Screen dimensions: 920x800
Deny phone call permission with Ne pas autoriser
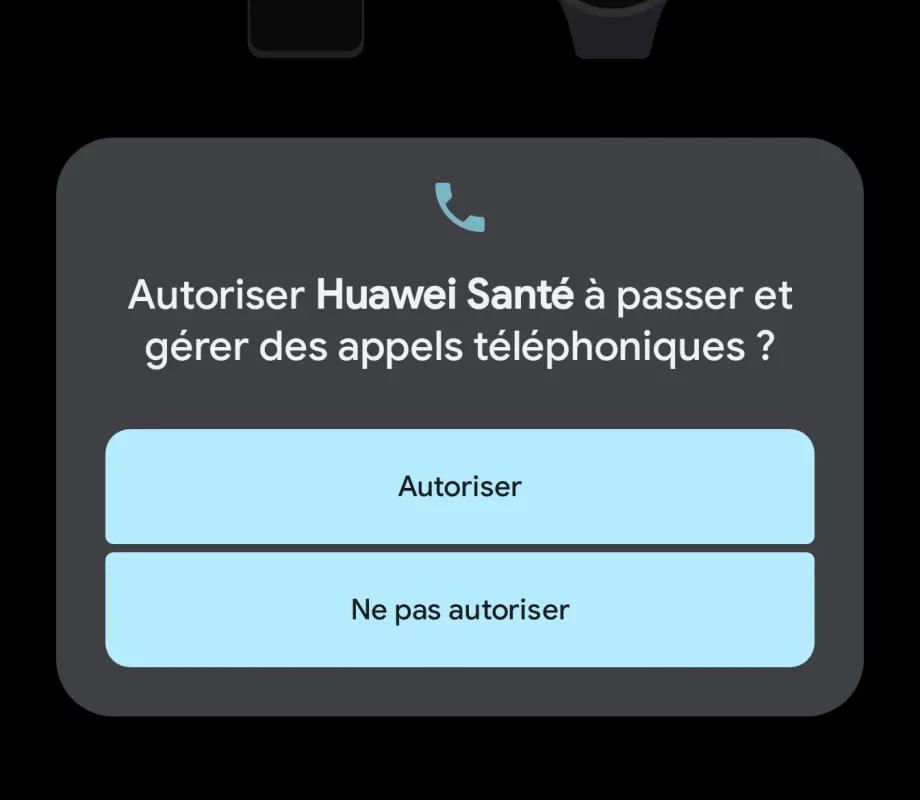coord(460,610)
